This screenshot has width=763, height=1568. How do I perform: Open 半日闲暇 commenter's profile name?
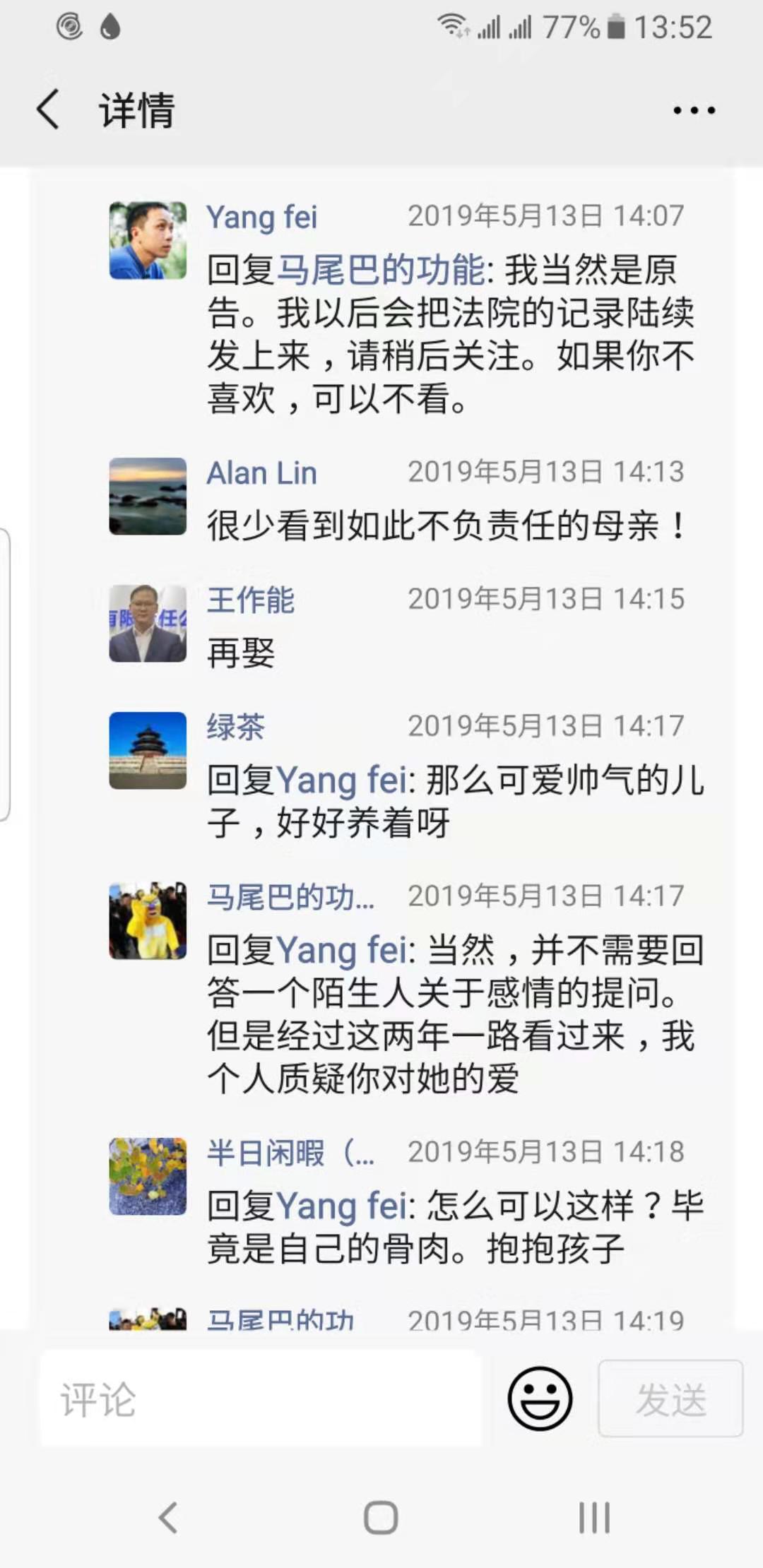[290, 1153]
